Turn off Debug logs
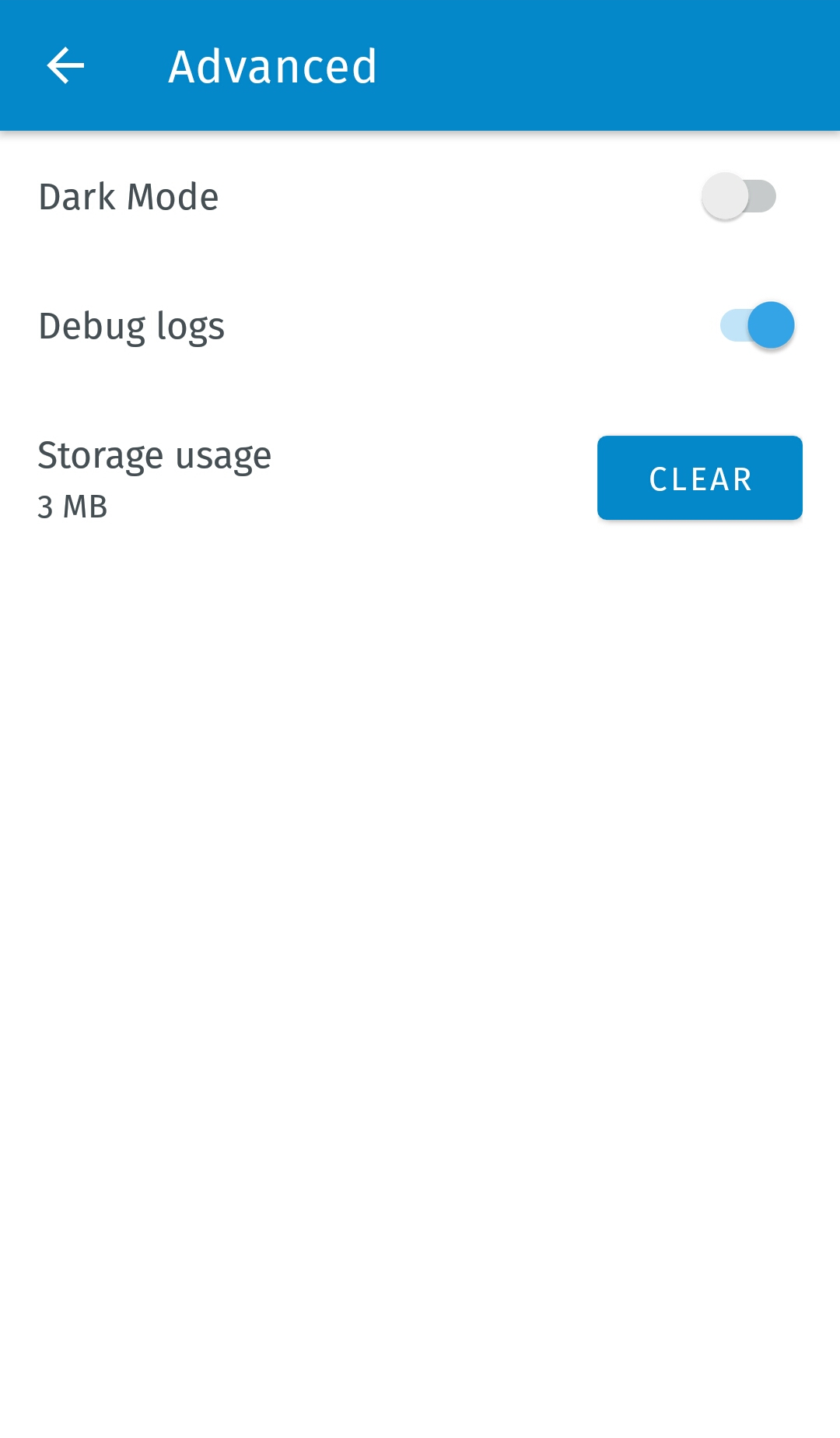Viewport: 840px width, 1438px height. [x=758, y=325]
